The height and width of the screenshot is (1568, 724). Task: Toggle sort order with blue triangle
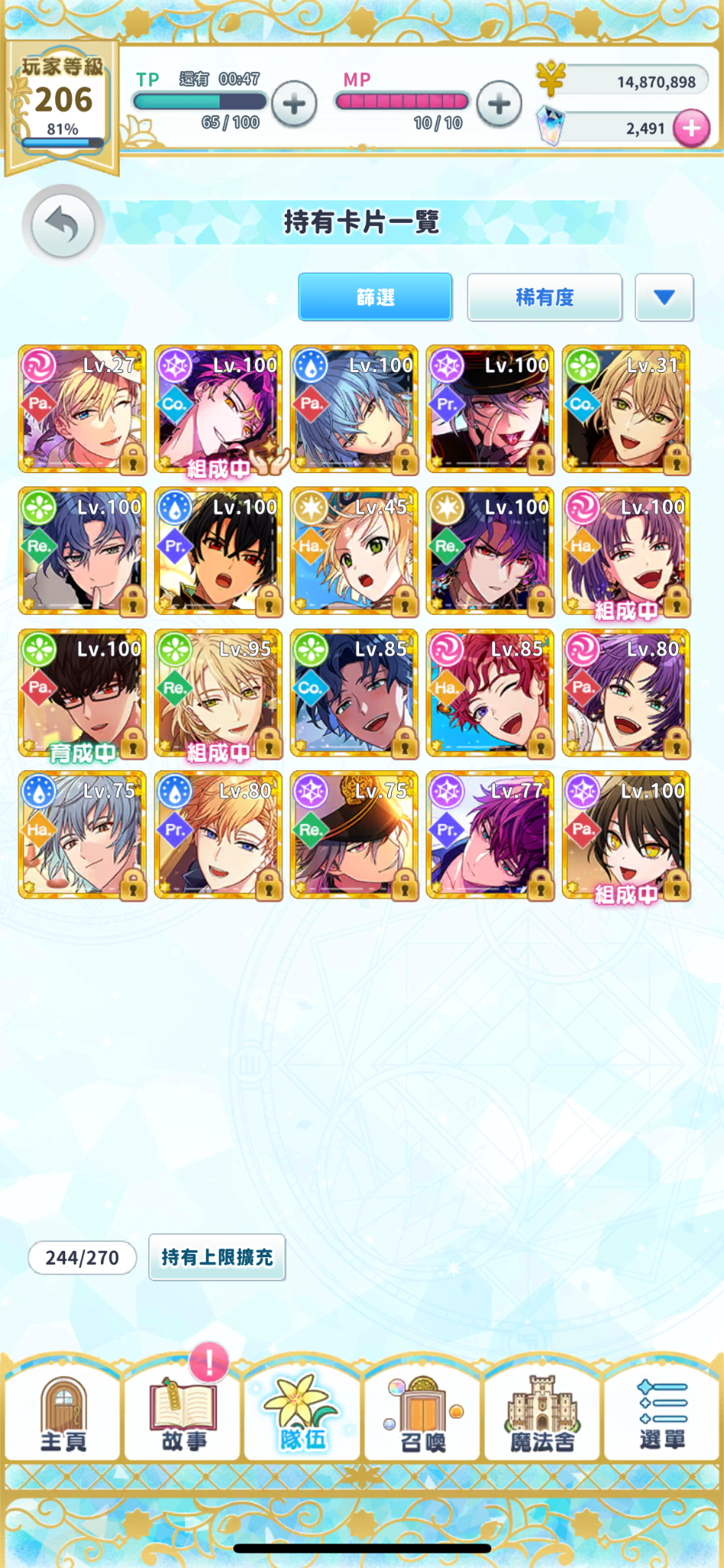tap(664, 297)
